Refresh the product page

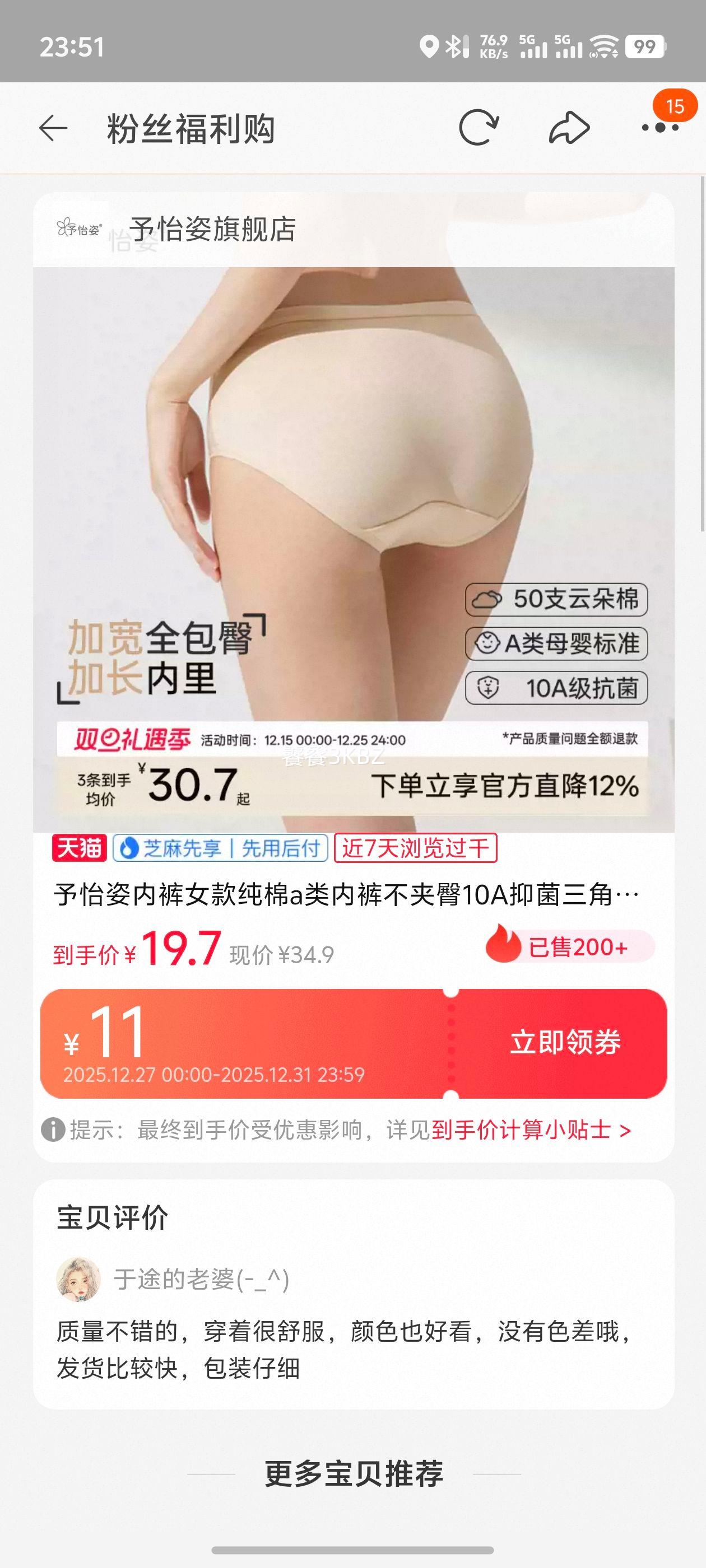(x=481, y=126)
